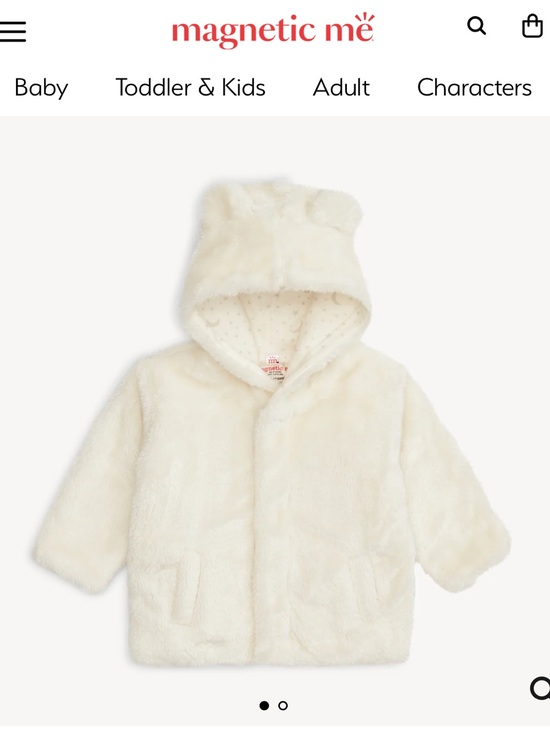The width and height of the screenshot is (550, 733).
Task: Open Toddler & Kids category
Action: [191, 87]
